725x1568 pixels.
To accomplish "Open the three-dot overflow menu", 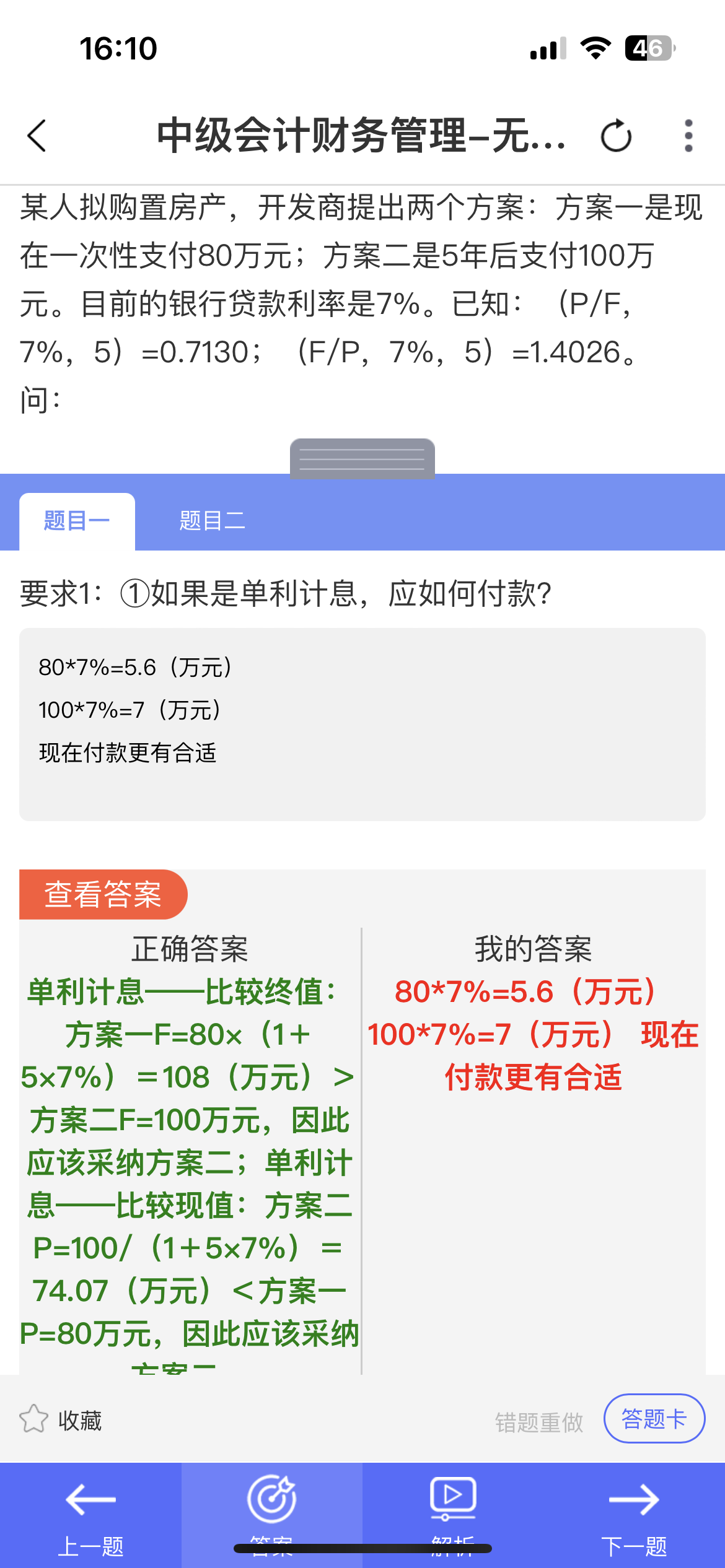I will 688,136.
